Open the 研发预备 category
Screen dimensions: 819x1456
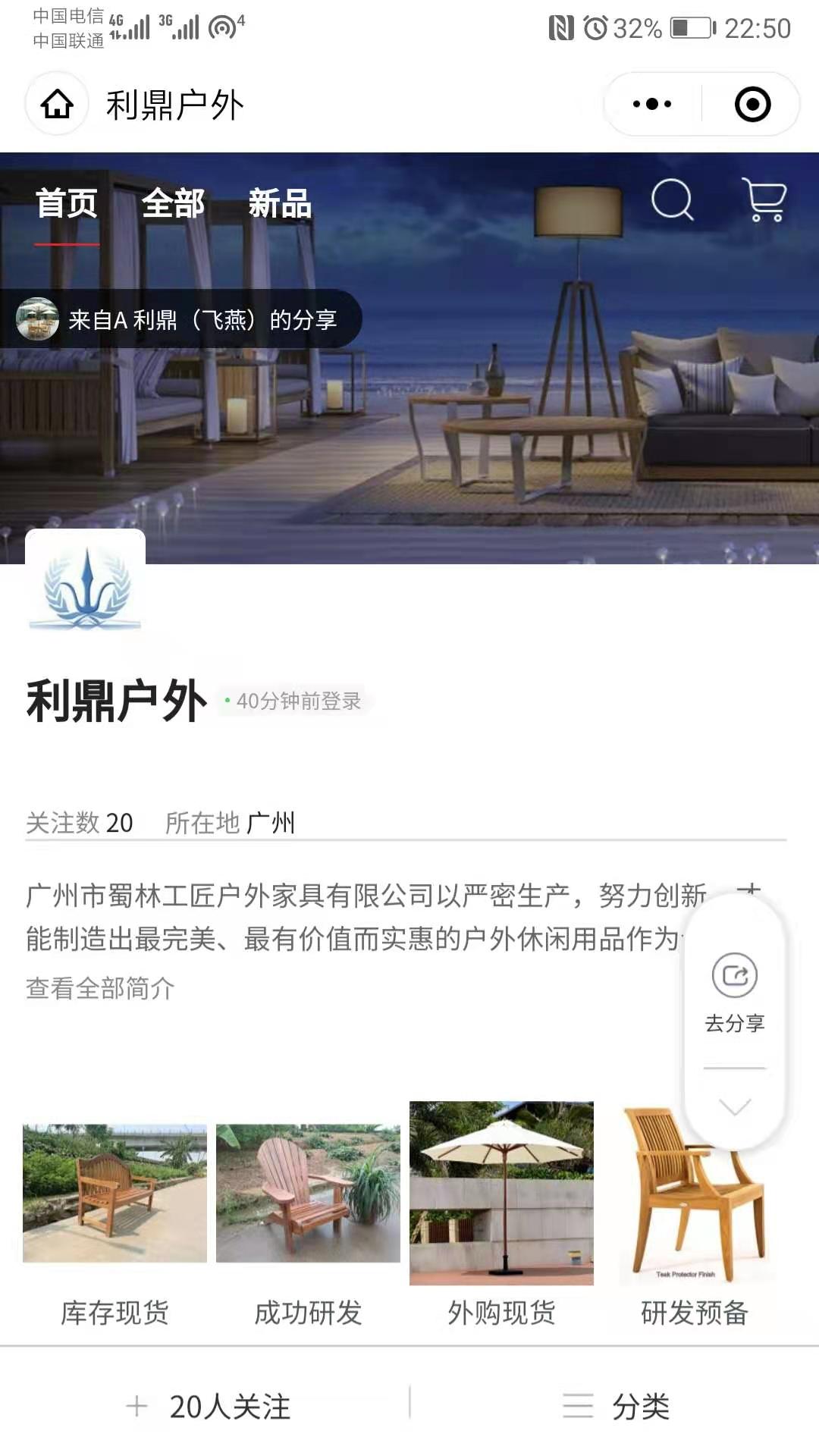pyautogui.click(x=694, y=1221)
